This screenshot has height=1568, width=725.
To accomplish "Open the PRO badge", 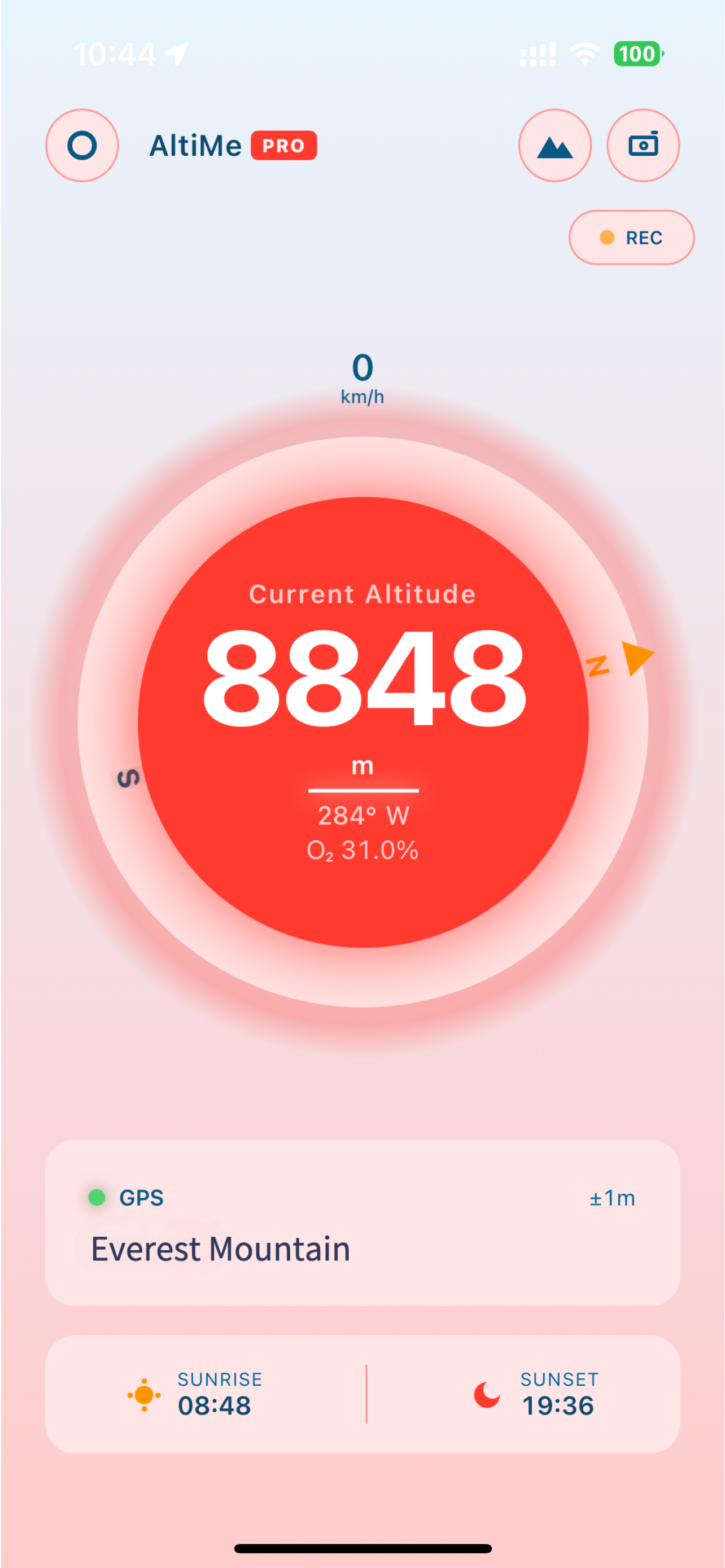I will (283, 145).
